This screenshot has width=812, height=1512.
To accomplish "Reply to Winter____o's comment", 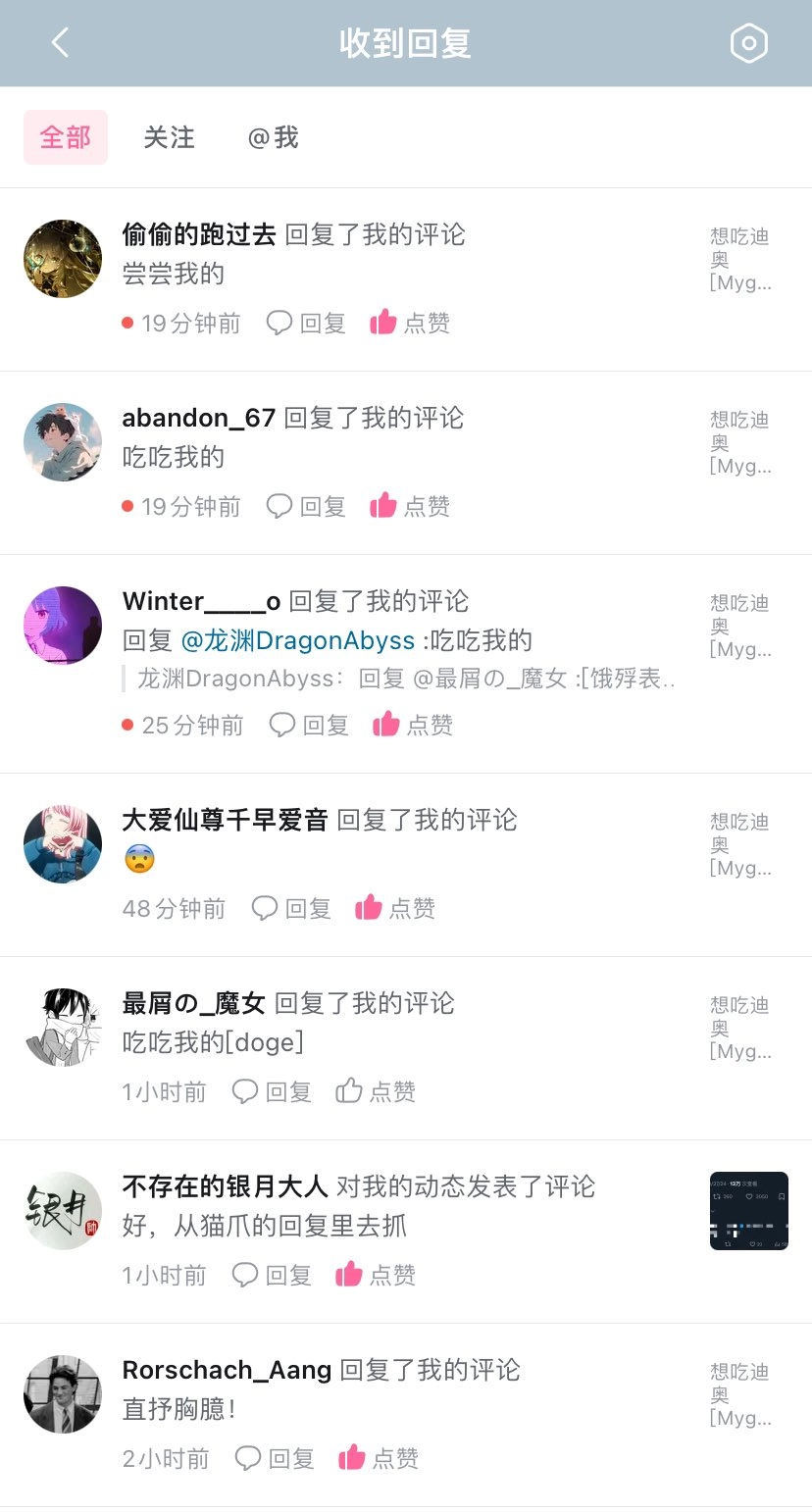I will (310, 725).
